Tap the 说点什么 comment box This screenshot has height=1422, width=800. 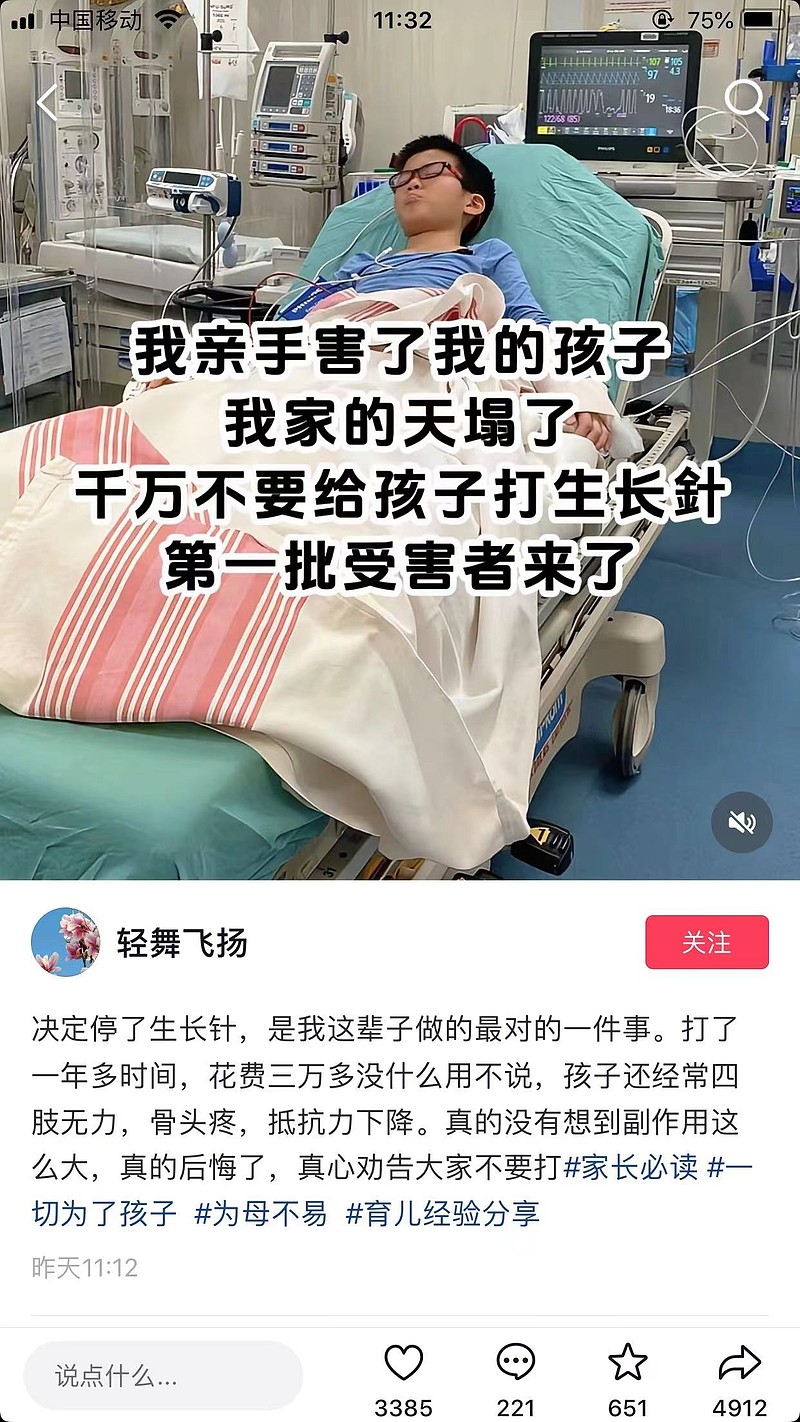(x=163, y=1376)
